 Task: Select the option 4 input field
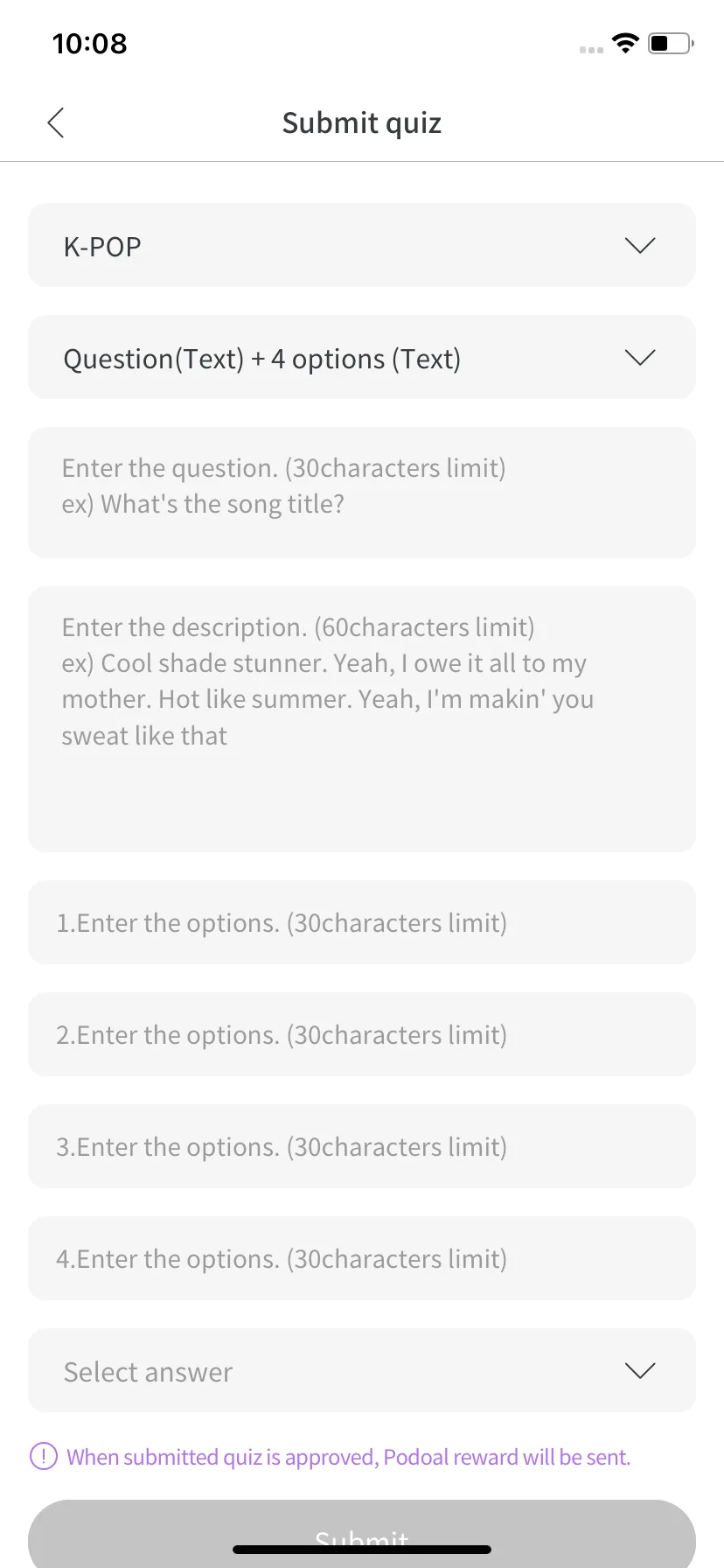click(x=361, y=1259)
